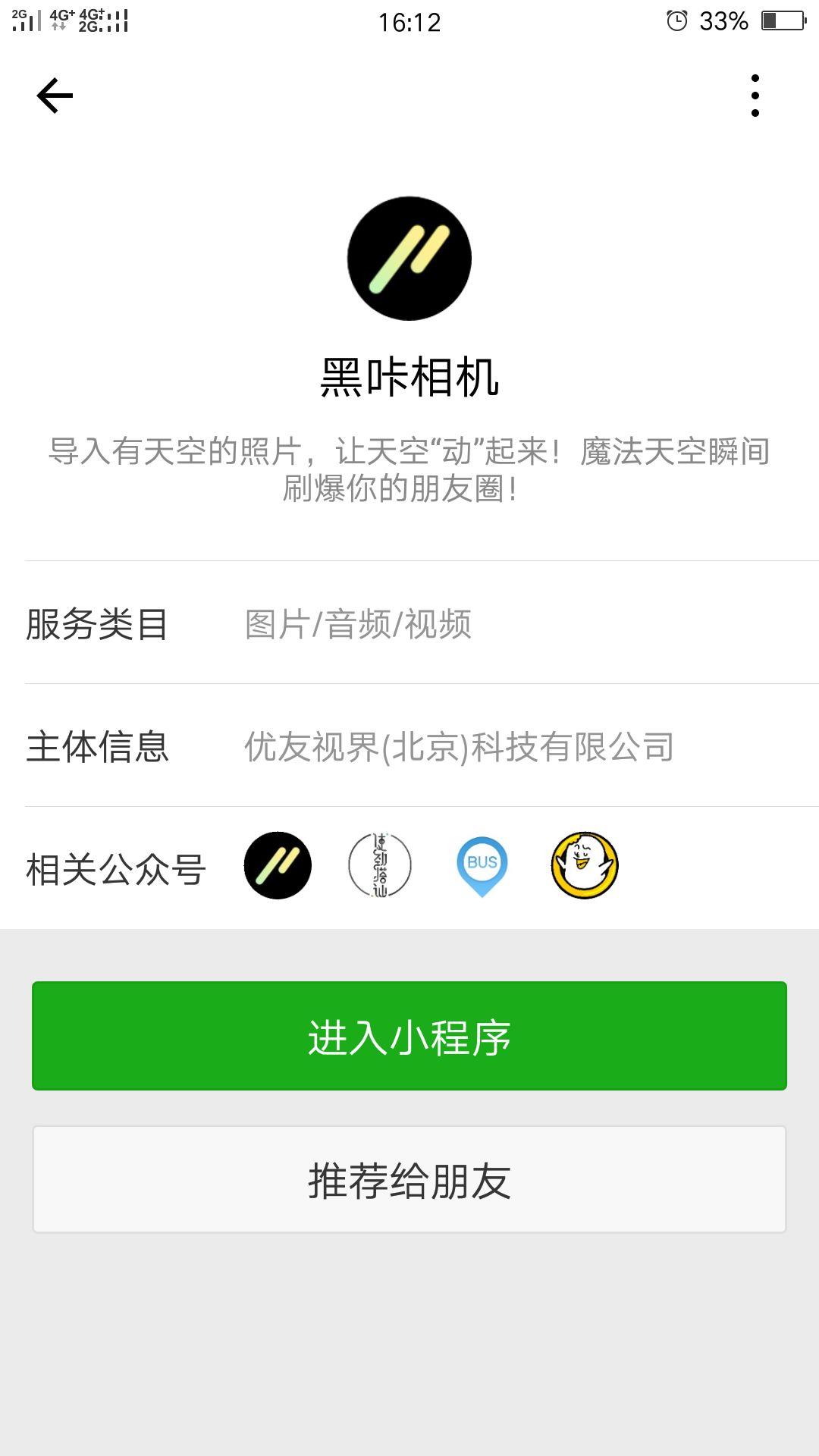Tap 进入小程序 to enter the mini program

409,1036
